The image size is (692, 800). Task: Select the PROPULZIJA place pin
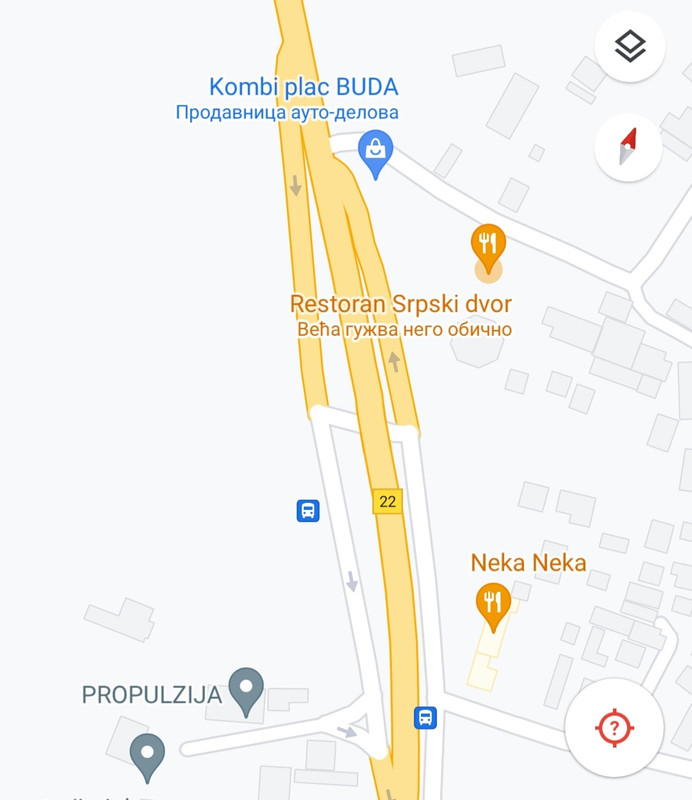[246, 689]
